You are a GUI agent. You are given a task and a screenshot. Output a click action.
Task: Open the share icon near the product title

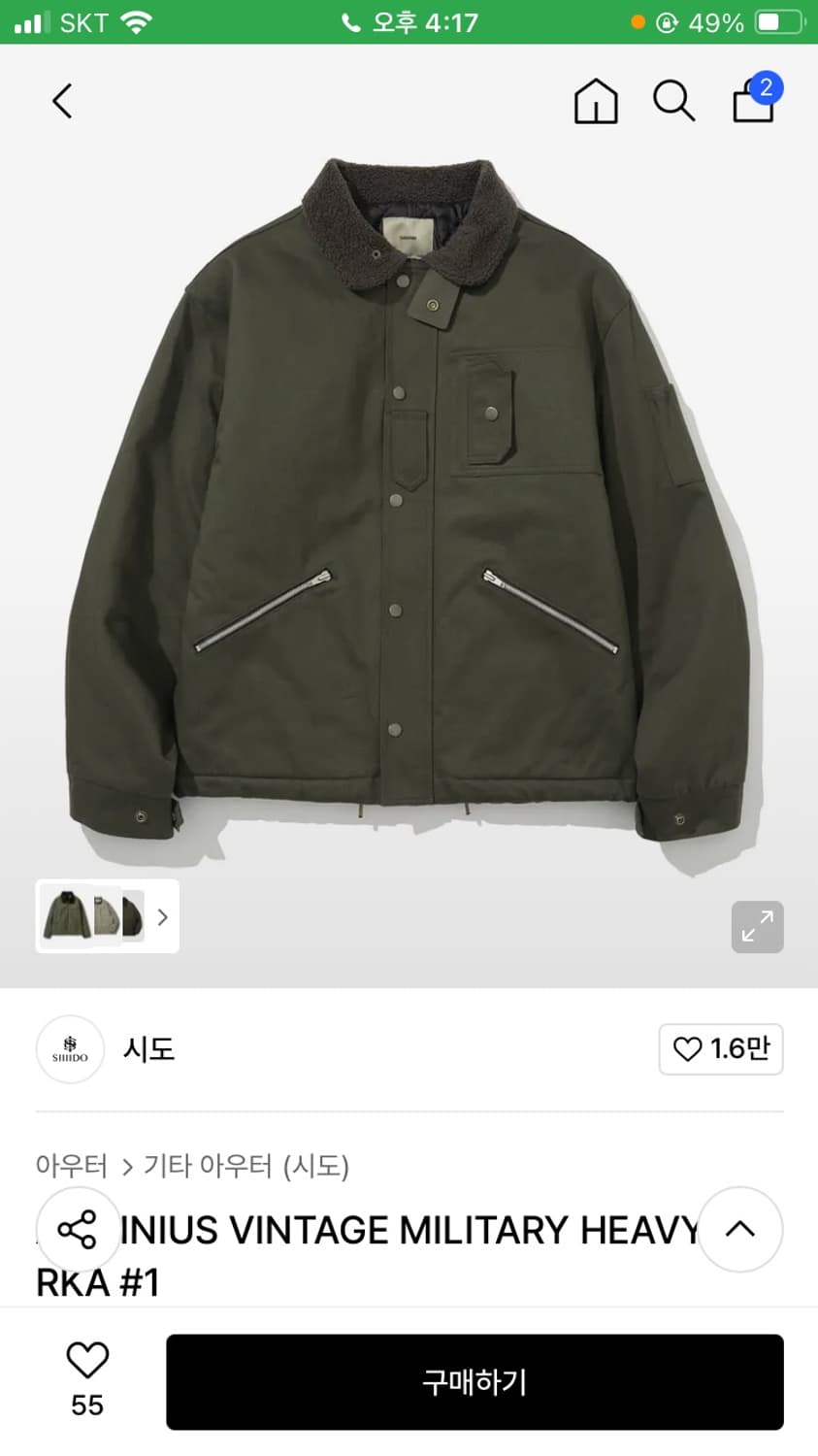79,1230
